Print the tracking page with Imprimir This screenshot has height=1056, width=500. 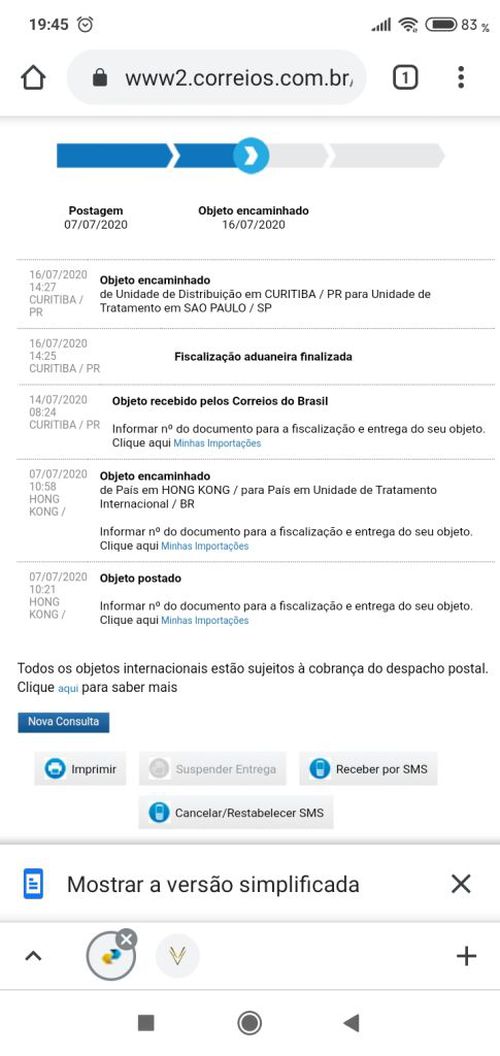pos(80,769)
